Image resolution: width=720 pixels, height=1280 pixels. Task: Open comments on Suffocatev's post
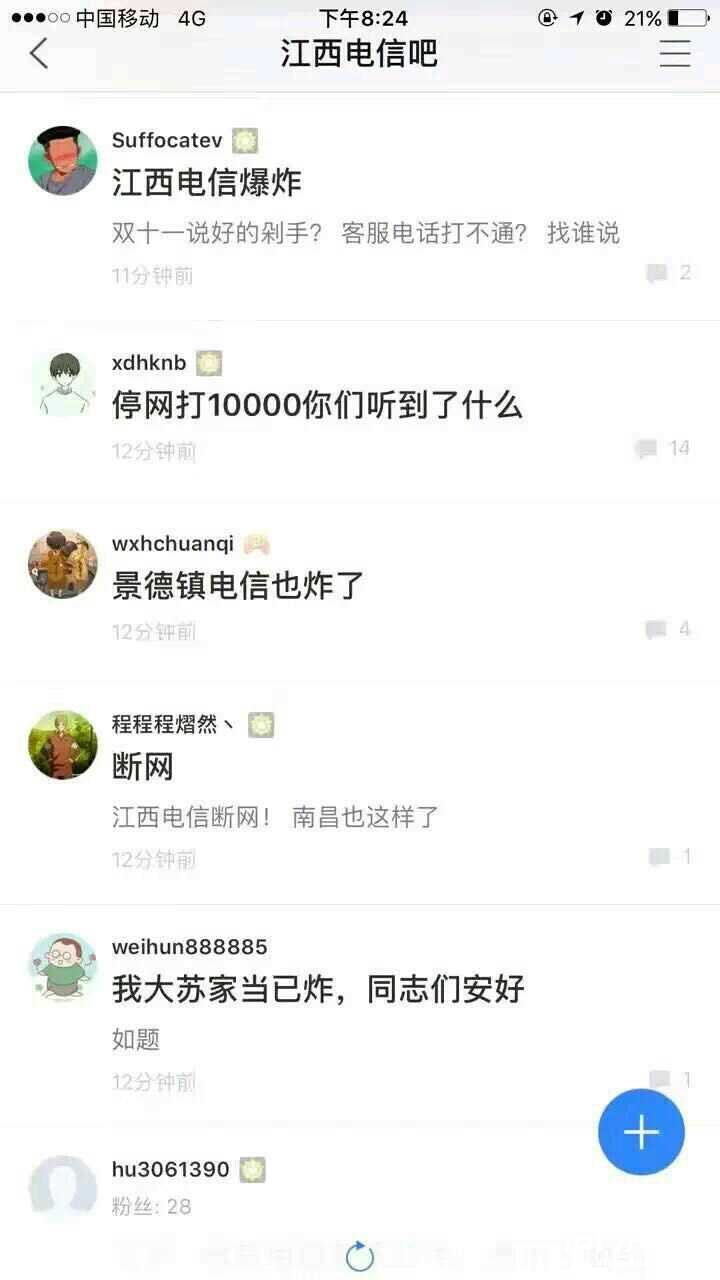(x=669, y=272)
